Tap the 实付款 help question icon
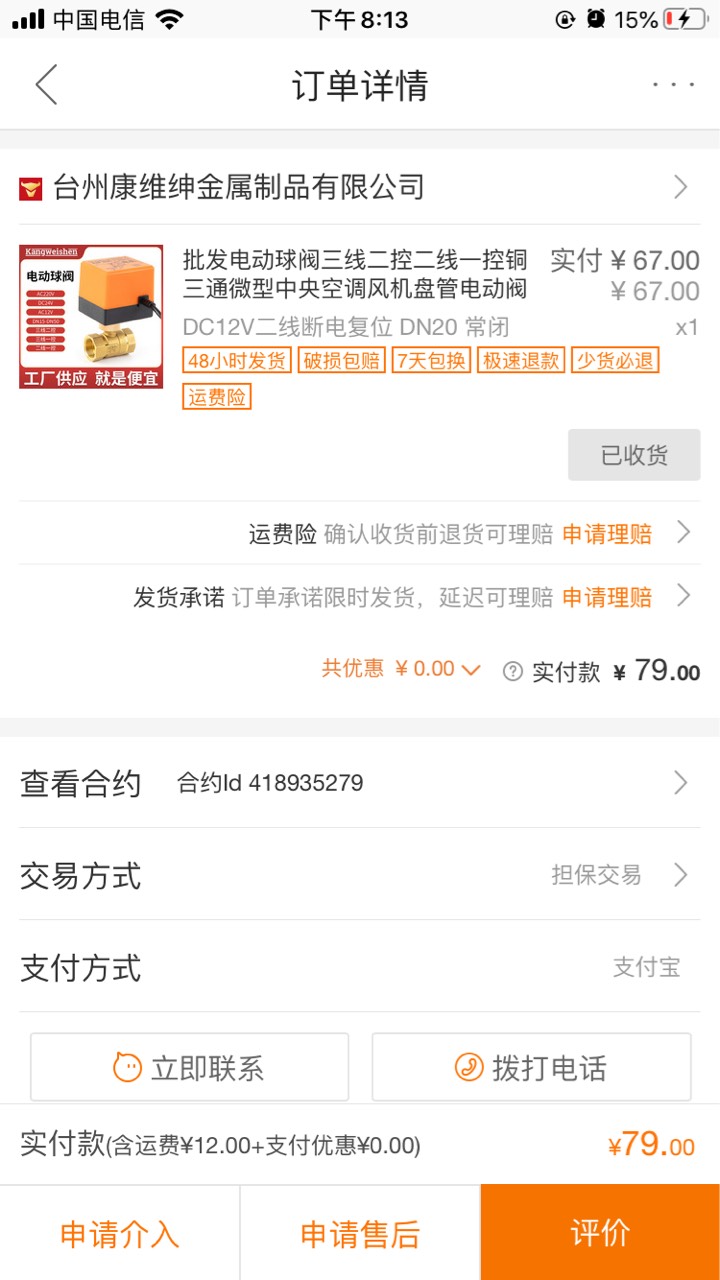The height and width of the screenshot is (1280, 720). [x=513, y=671]
